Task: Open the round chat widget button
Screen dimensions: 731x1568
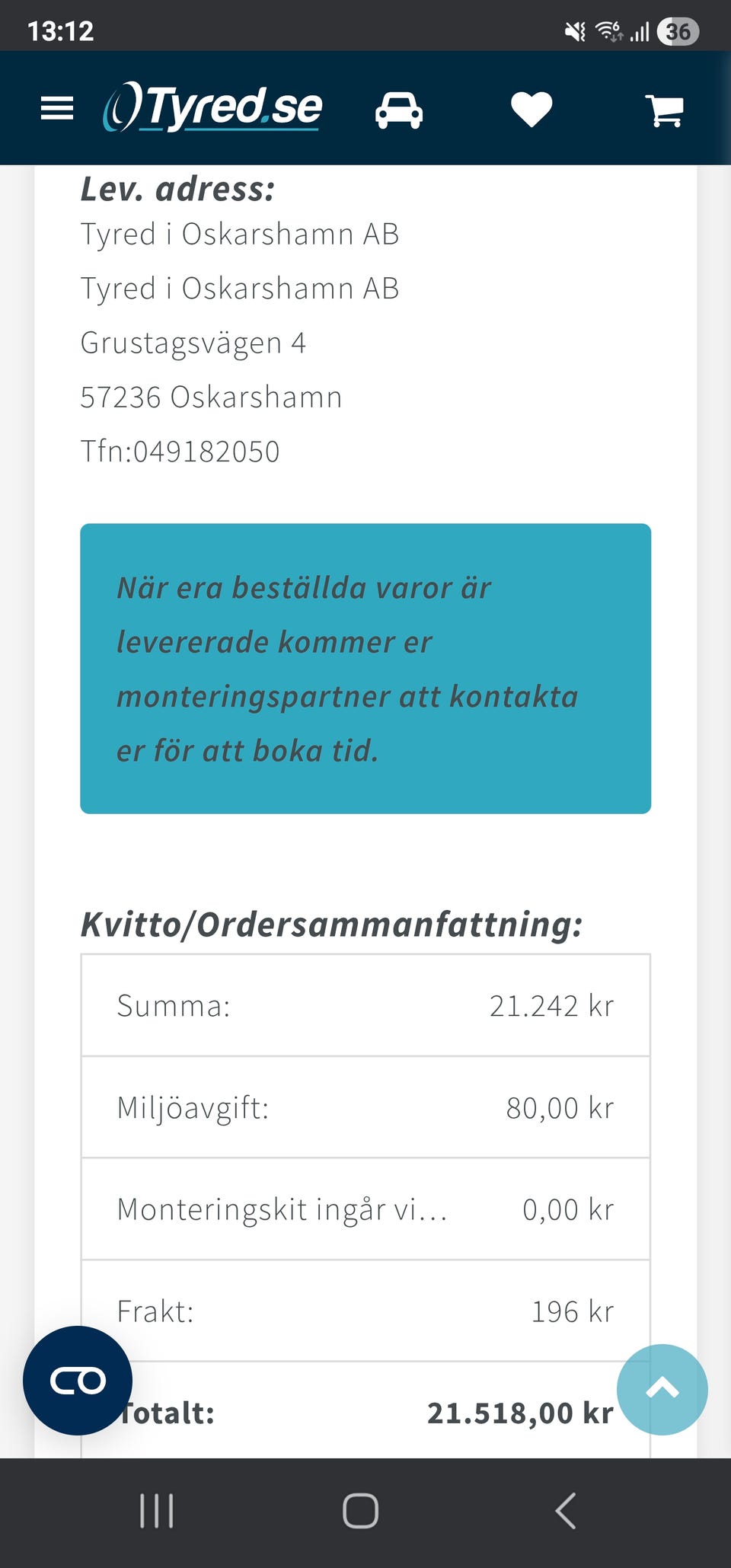Action: (78, 1380)
